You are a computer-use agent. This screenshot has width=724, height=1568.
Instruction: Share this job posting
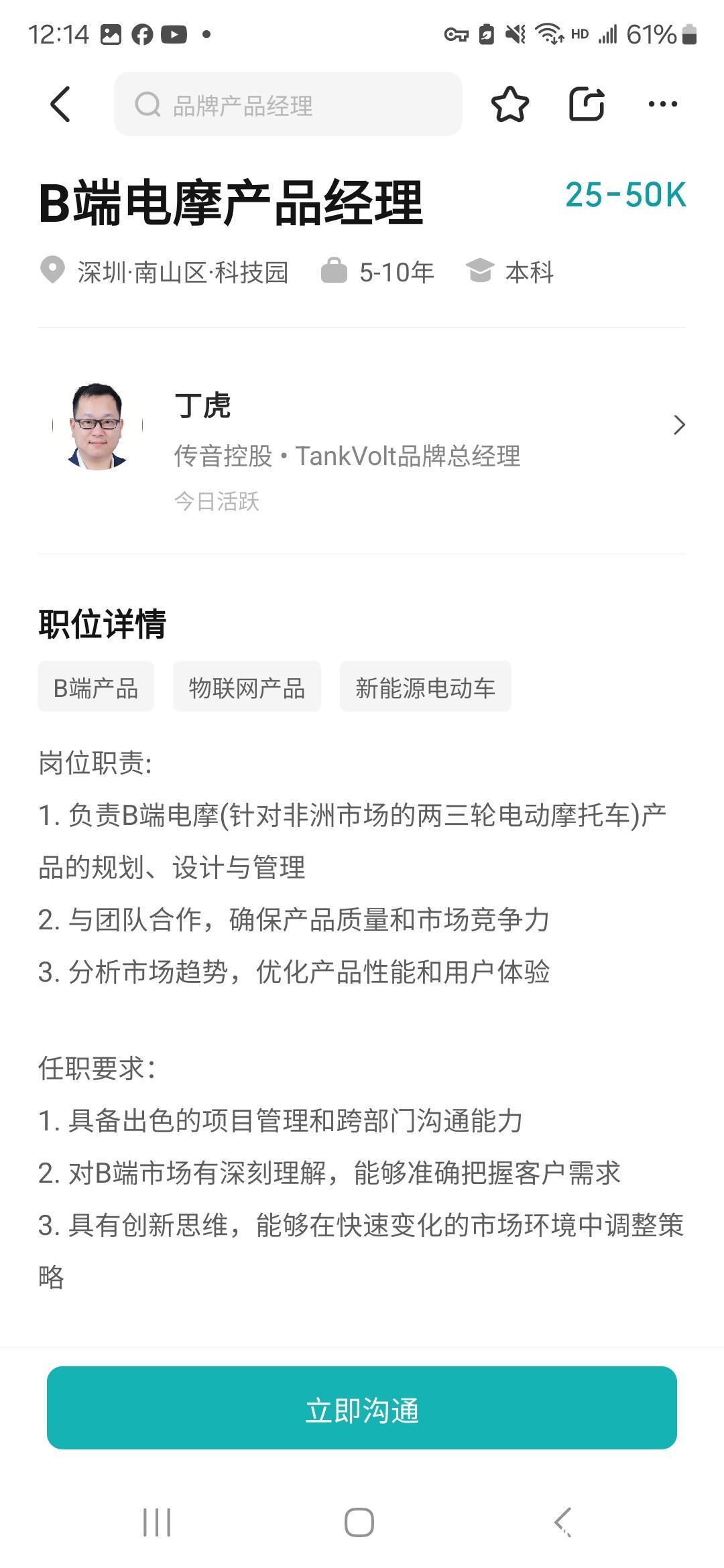587,104
